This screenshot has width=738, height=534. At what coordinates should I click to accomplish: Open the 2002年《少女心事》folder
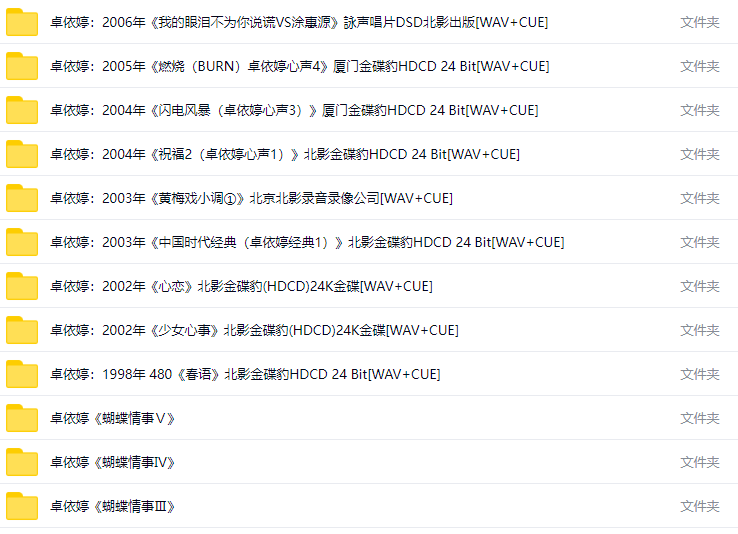(254, 330)
